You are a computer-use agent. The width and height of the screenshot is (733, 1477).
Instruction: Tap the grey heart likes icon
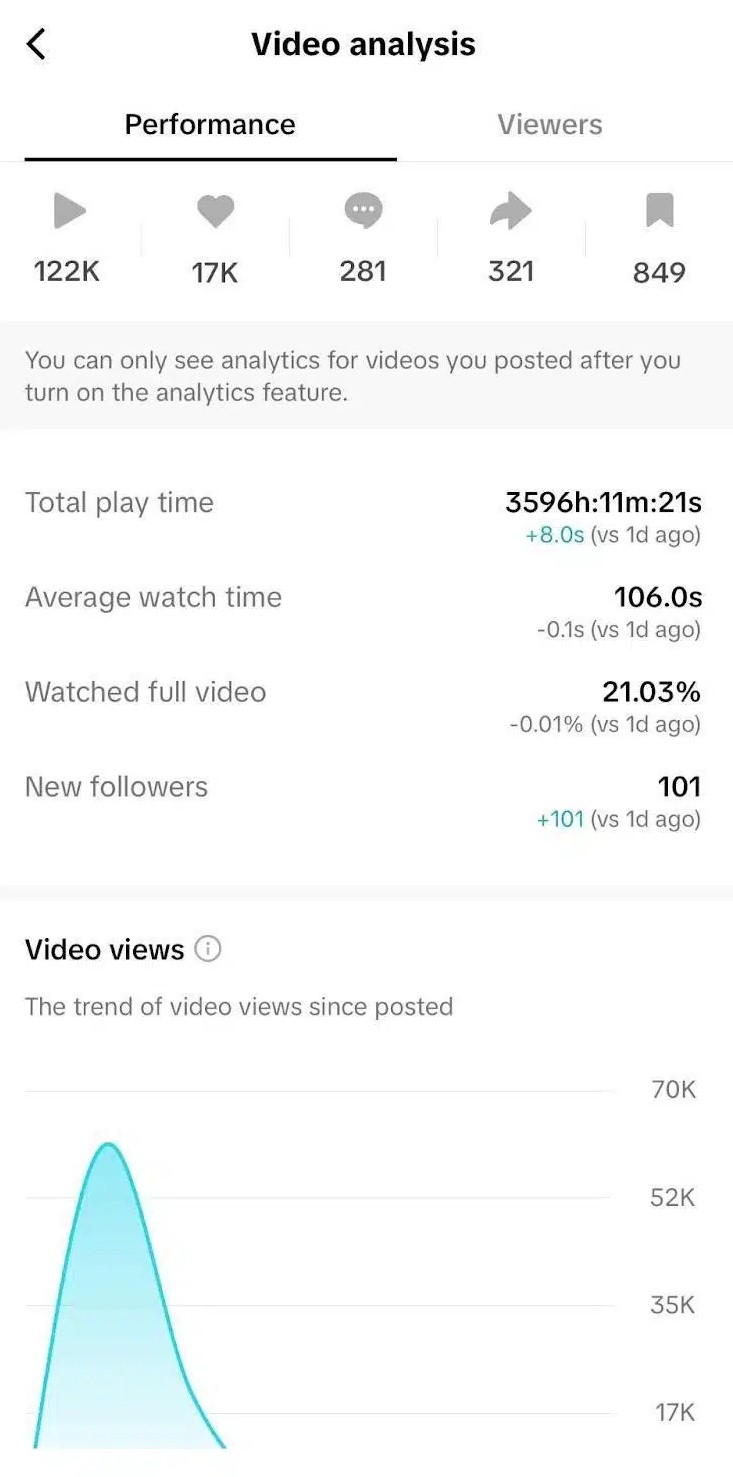tap(216, 210)
